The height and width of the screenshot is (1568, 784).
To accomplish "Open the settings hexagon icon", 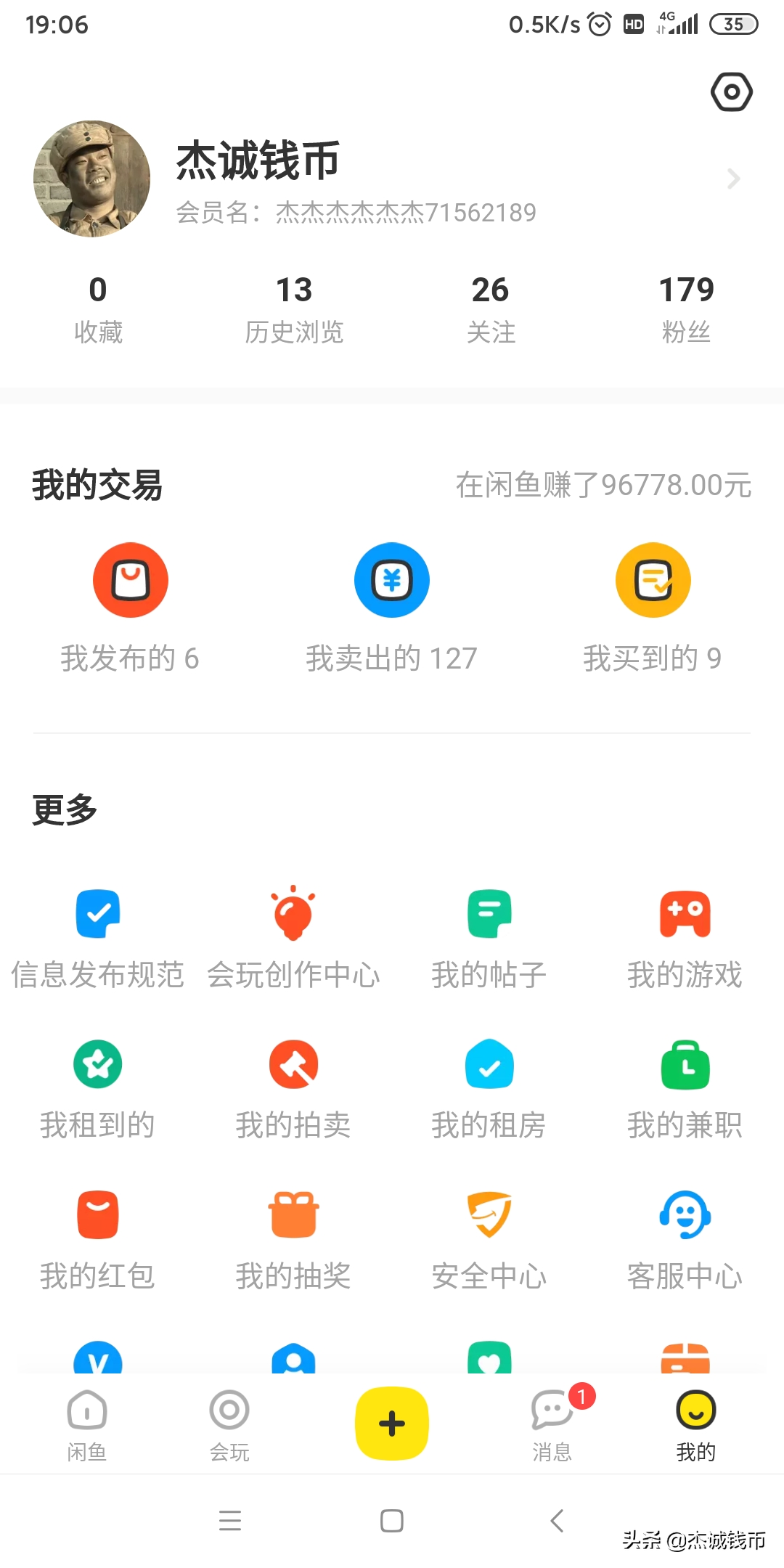I will (731, 92).
